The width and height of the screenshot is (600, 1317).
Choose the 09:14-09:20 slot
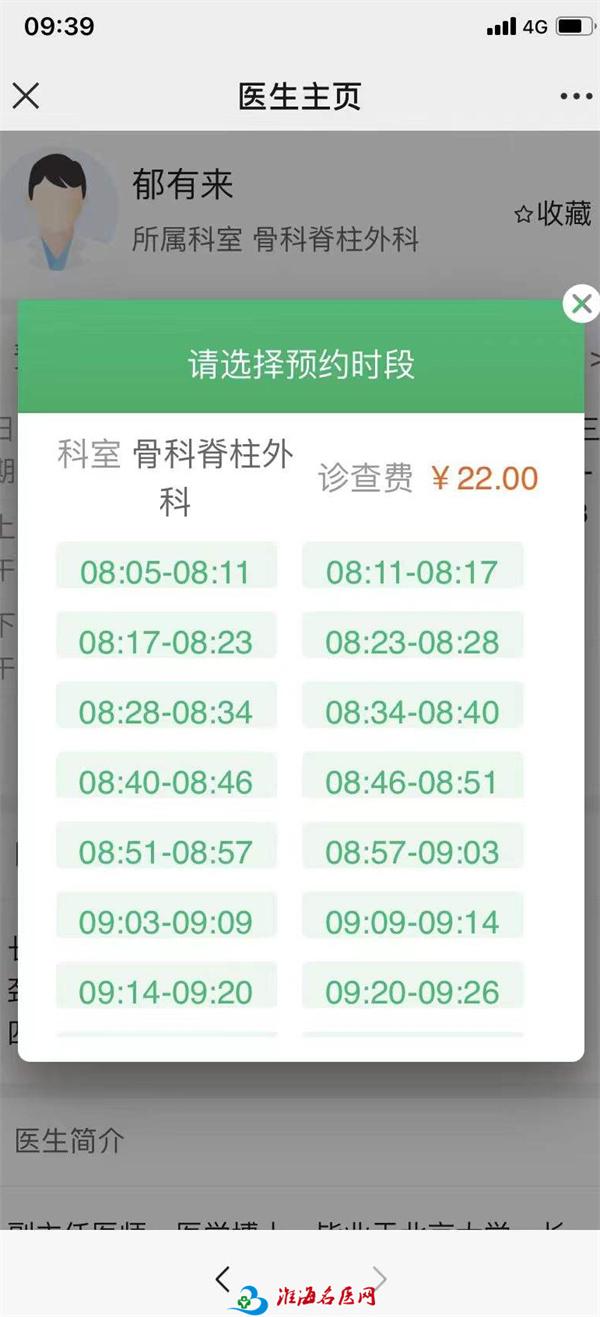tap(166, 990)
